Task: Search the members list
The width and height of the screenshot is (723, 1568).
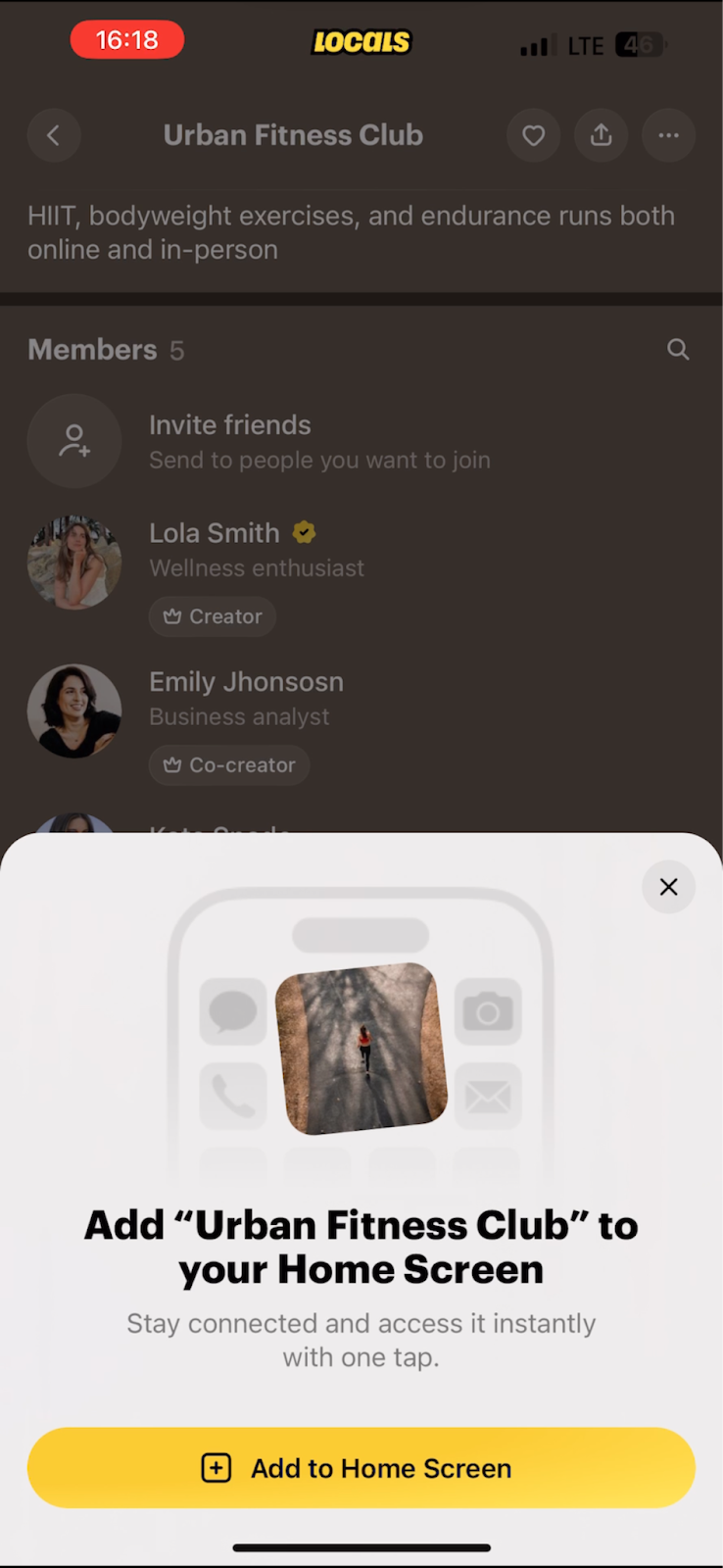Action: pos(678,349)
